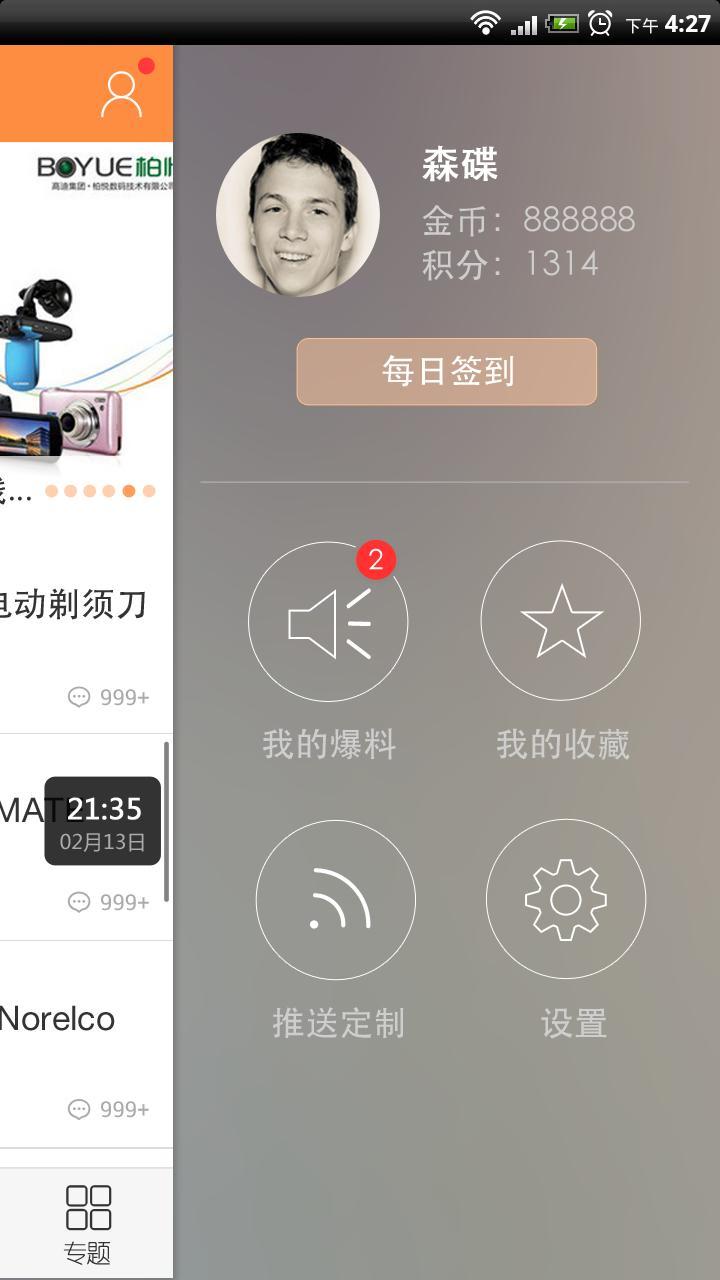Open 我的收藏 favorites
The image size is (720, 1280).
[561, 621]
